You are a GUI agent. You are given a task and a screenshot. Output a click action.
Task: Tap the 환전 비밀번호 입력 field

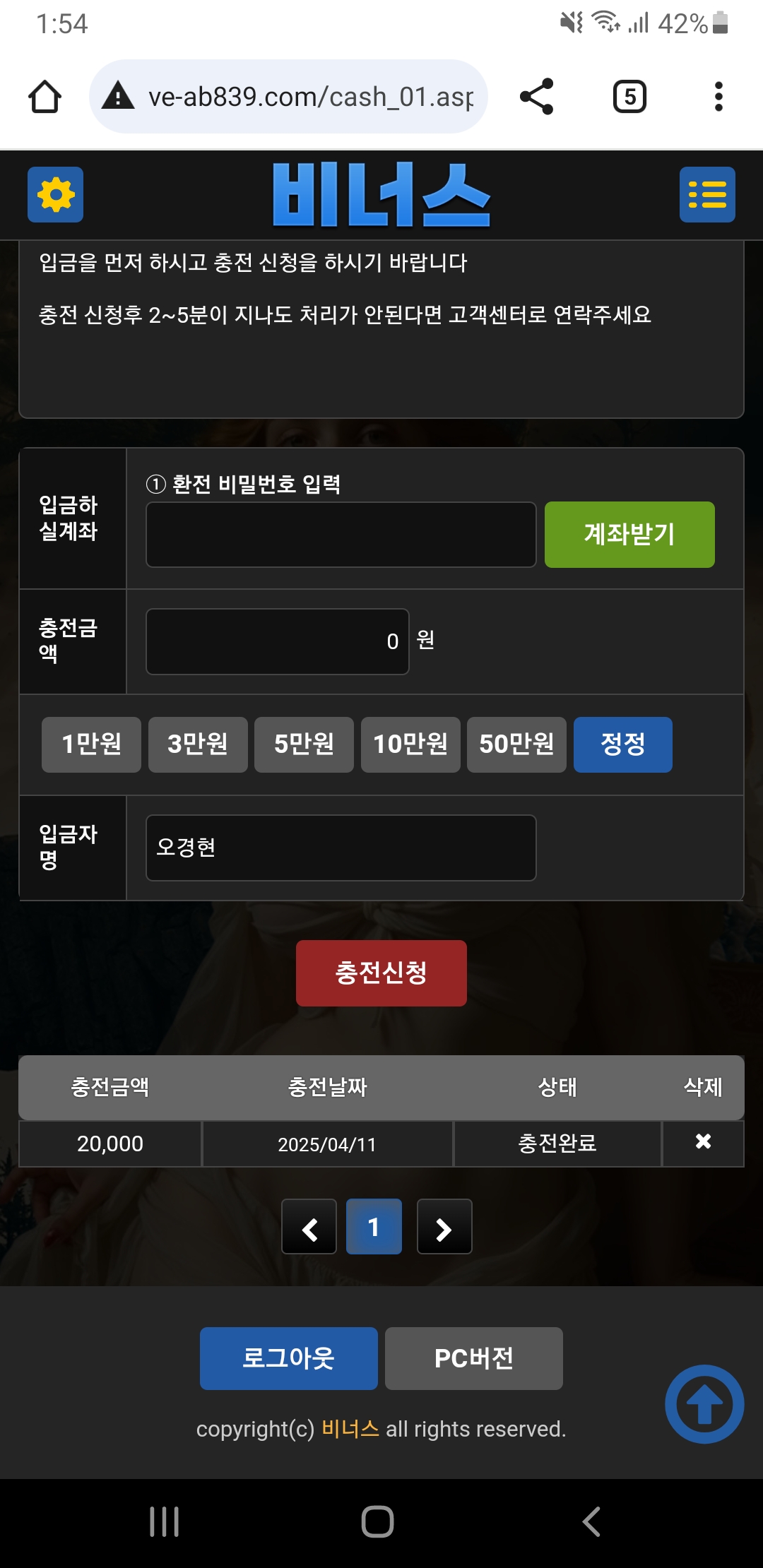(341, 535)
